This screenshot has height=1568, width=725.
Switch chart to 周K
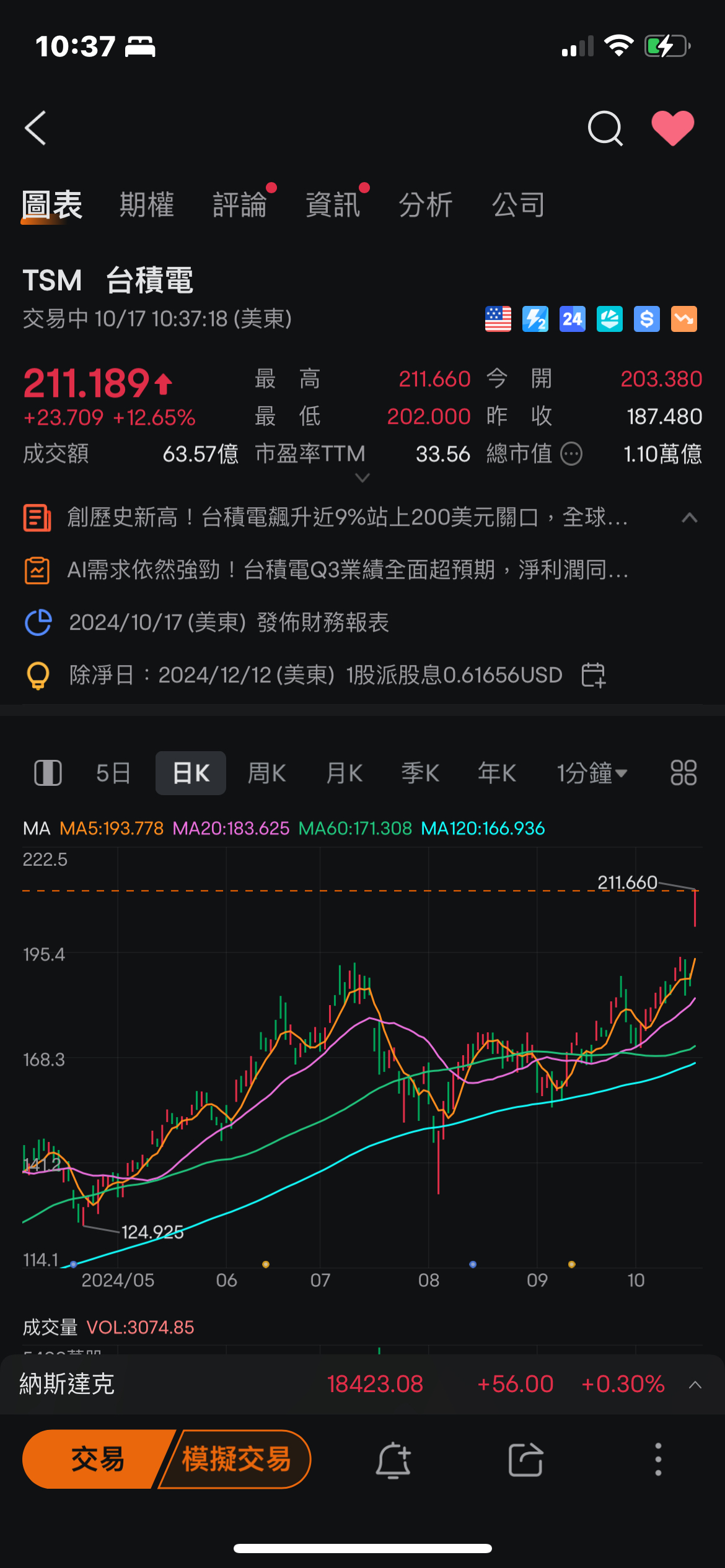click(x=266, y=773)
